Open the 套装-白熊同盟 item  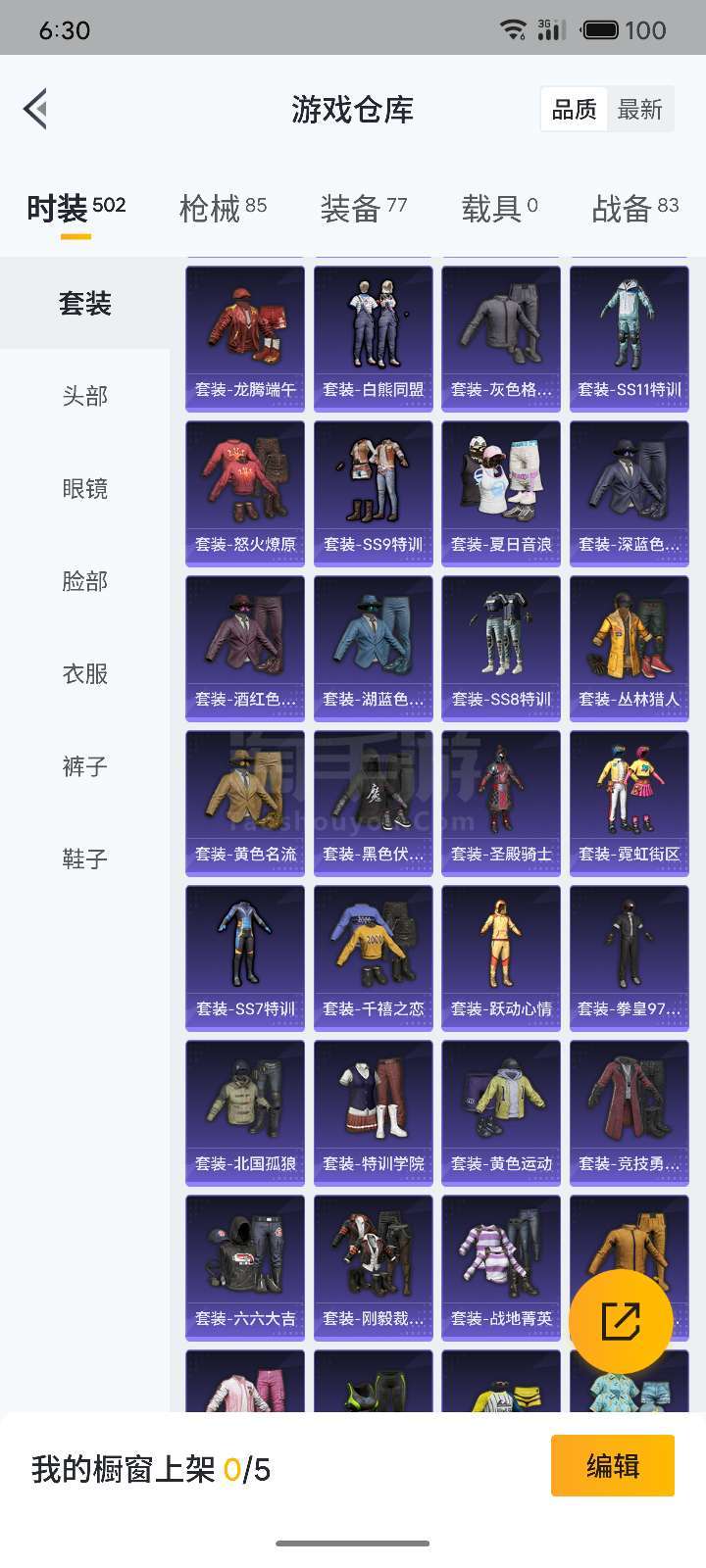pos(374,339)
